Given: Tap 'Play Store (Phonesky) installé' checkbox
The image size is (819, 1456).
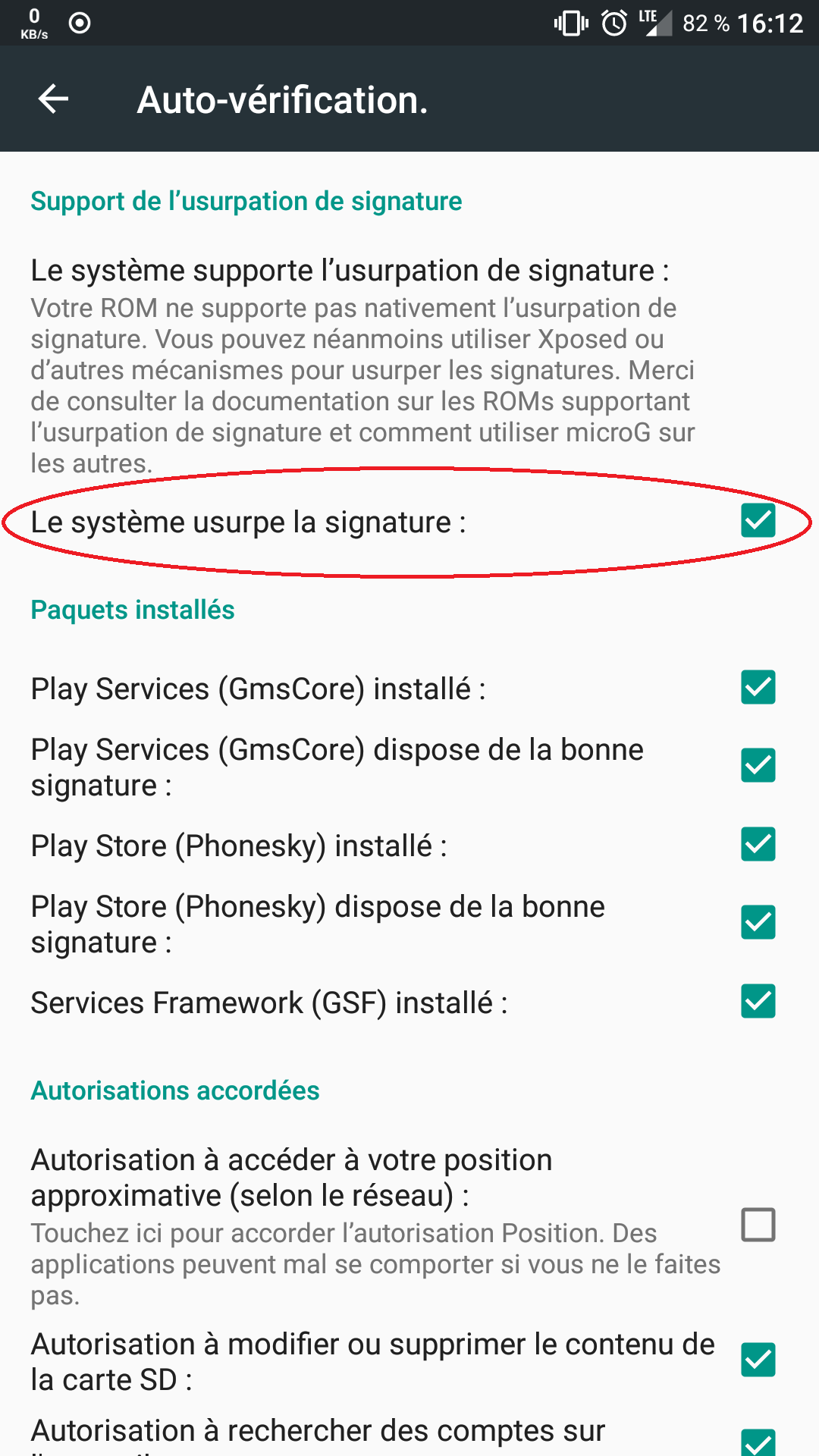Looking at the screenshot, I should 758,845.
